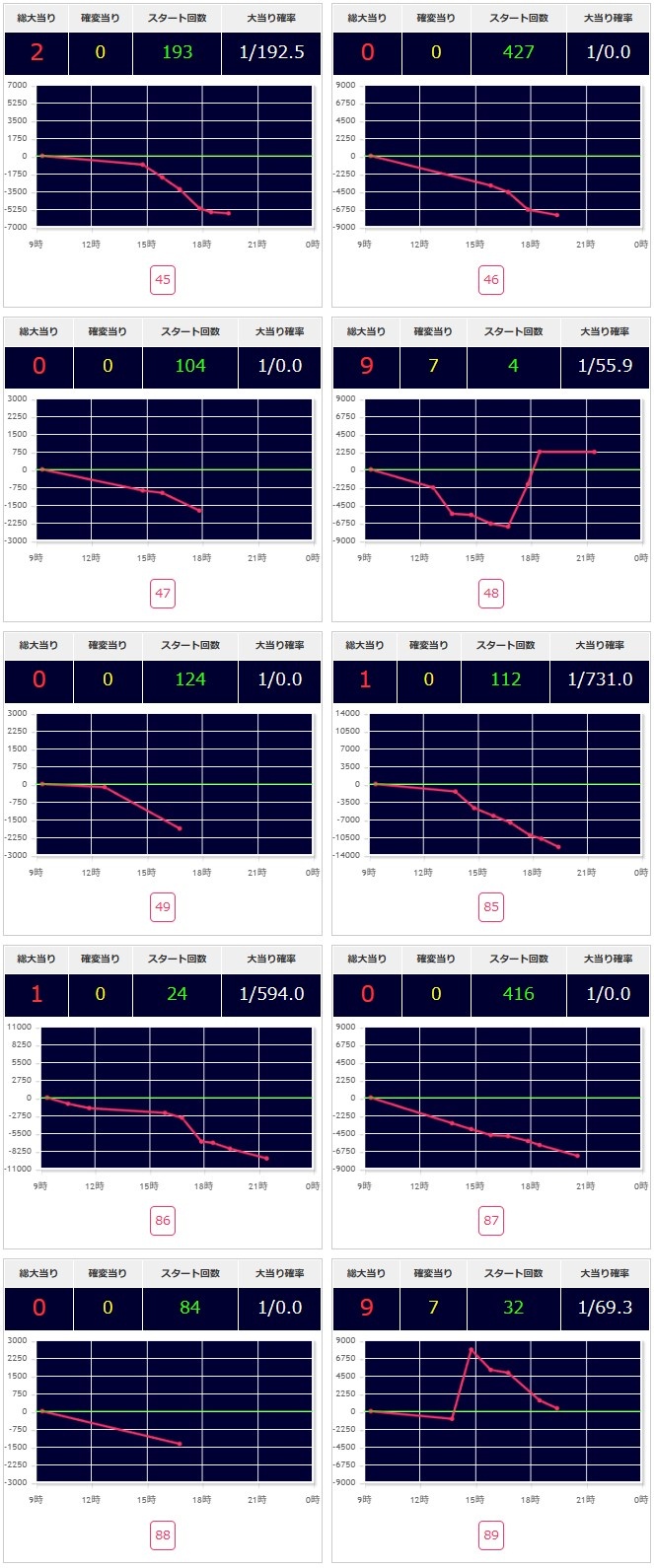
Task: Open data for machine 86
Action: [163, 1221]
